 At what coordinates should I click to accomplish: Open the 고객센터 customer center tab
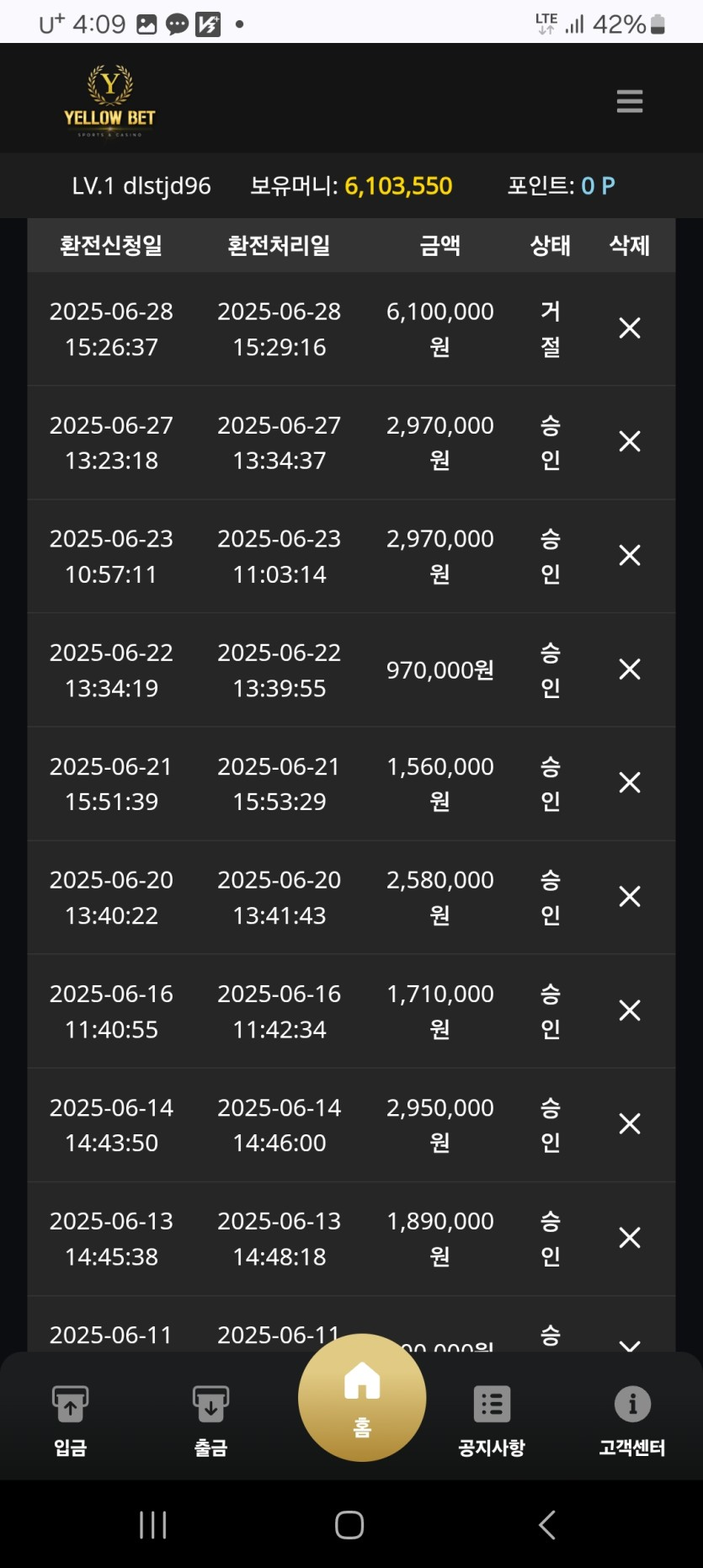coord(631,1420)
